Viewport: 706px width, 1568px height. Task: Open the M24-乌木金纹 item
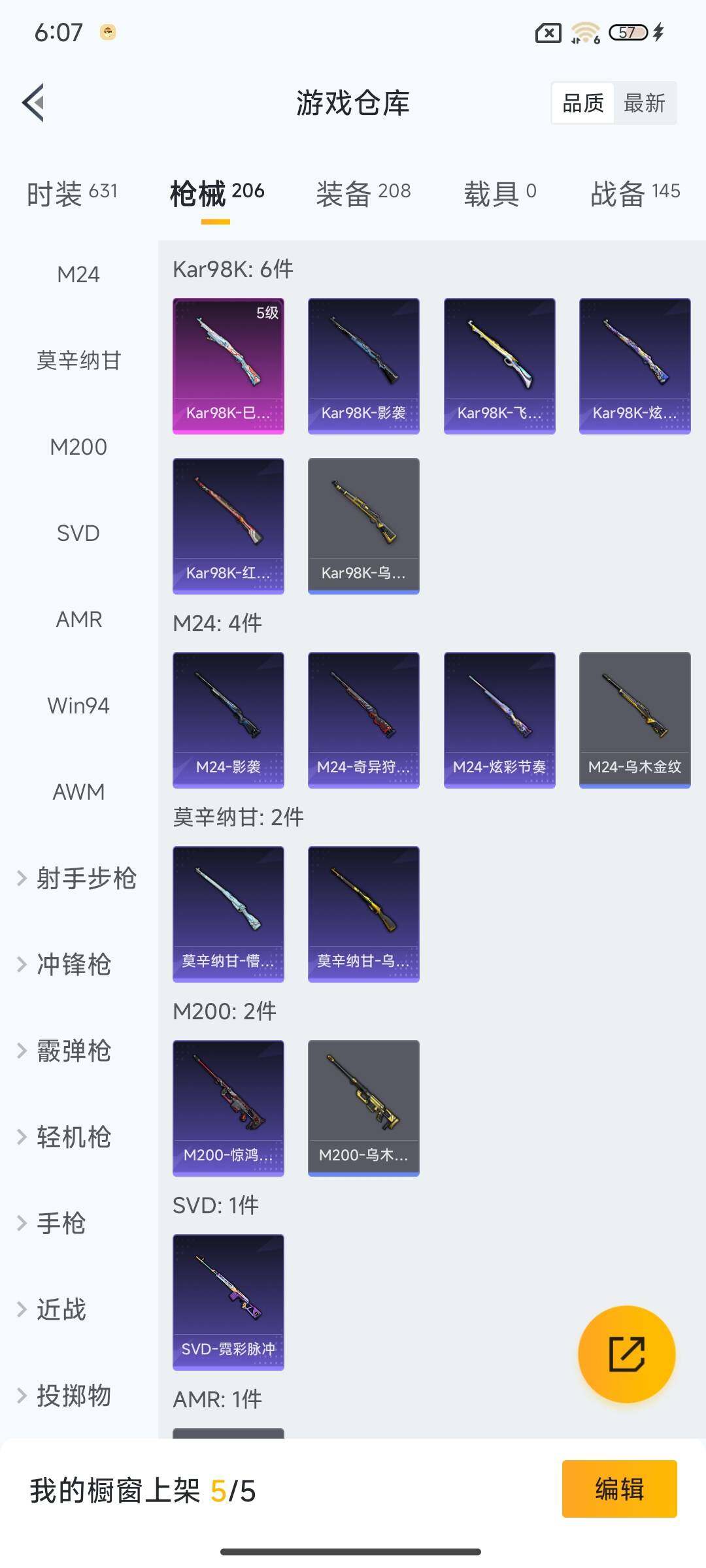pyautogui.click(x=633, y=717)
